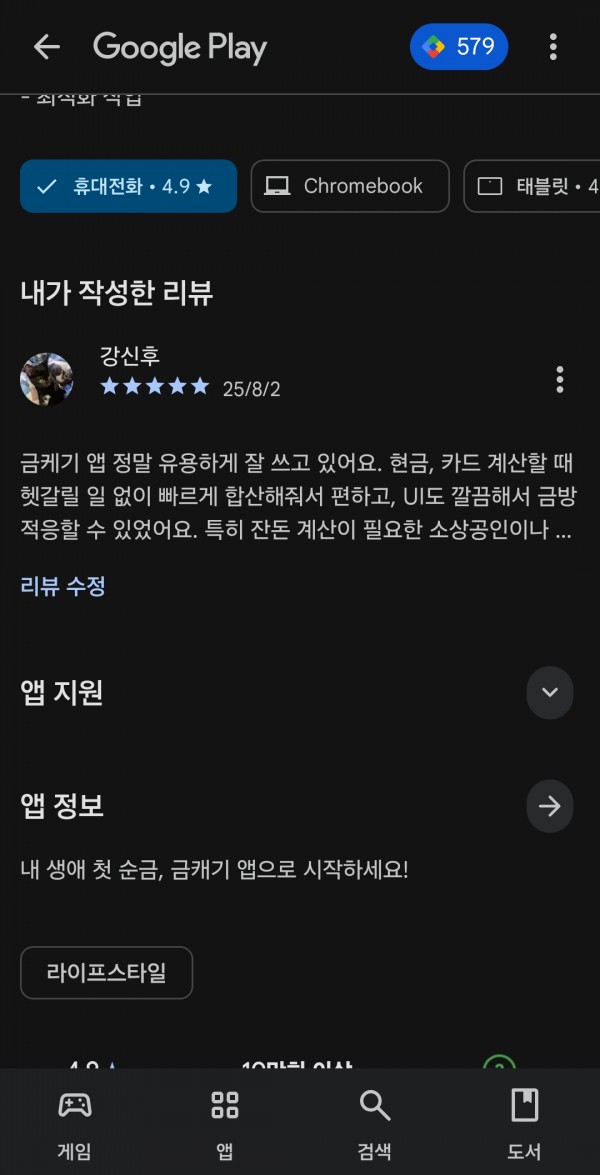The width and height of the screenshot is (600, 1175).
Task: Switch to the 도서 tab
Action: click(x=524, y=1124)
